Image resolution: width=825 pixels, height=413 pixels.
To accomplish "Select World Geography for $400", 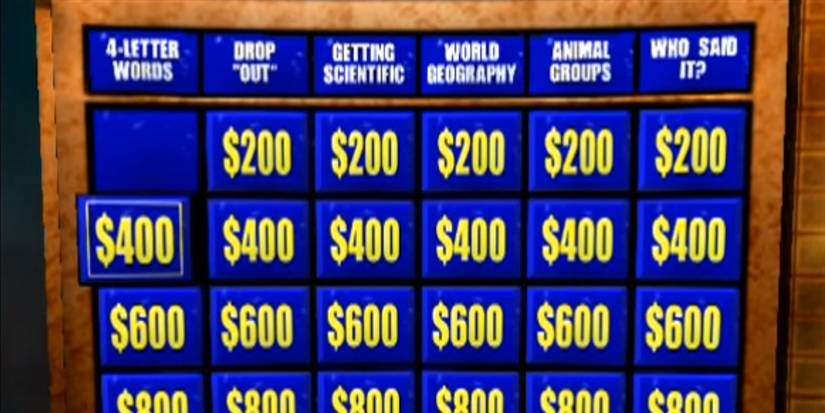I will 471,240.
